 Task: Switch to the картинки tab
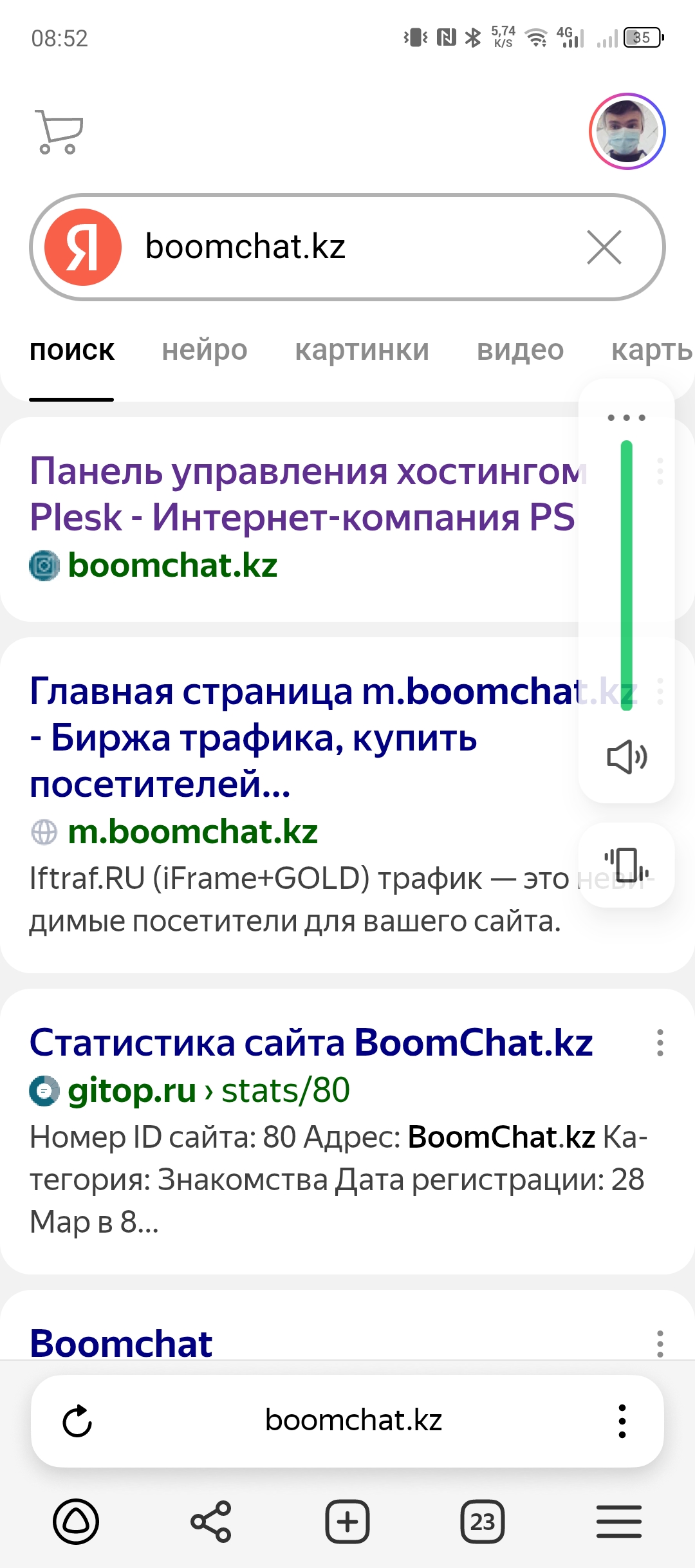coord(362,350)
